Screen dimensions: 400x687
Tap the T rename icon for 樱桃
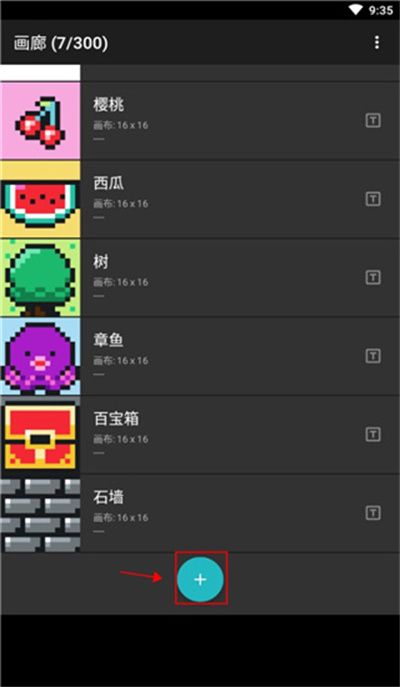[373, 121]
